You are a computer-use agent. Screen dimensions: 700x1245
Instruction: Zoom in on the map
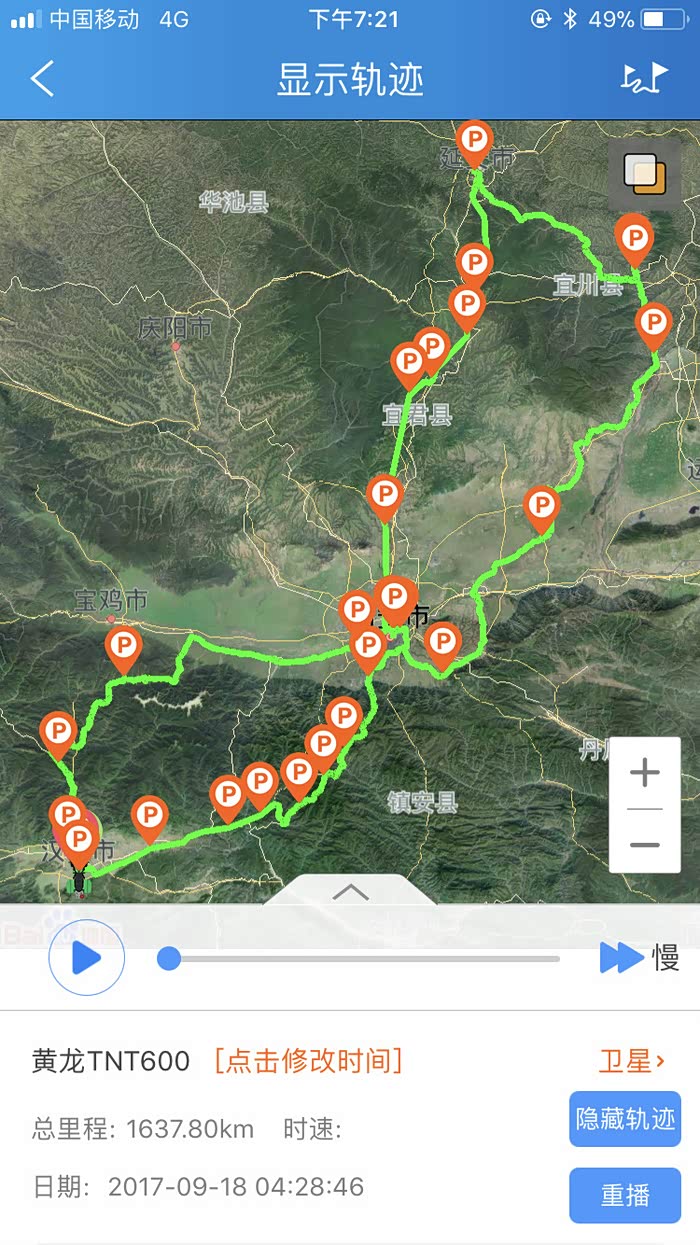tap(645, 773)
